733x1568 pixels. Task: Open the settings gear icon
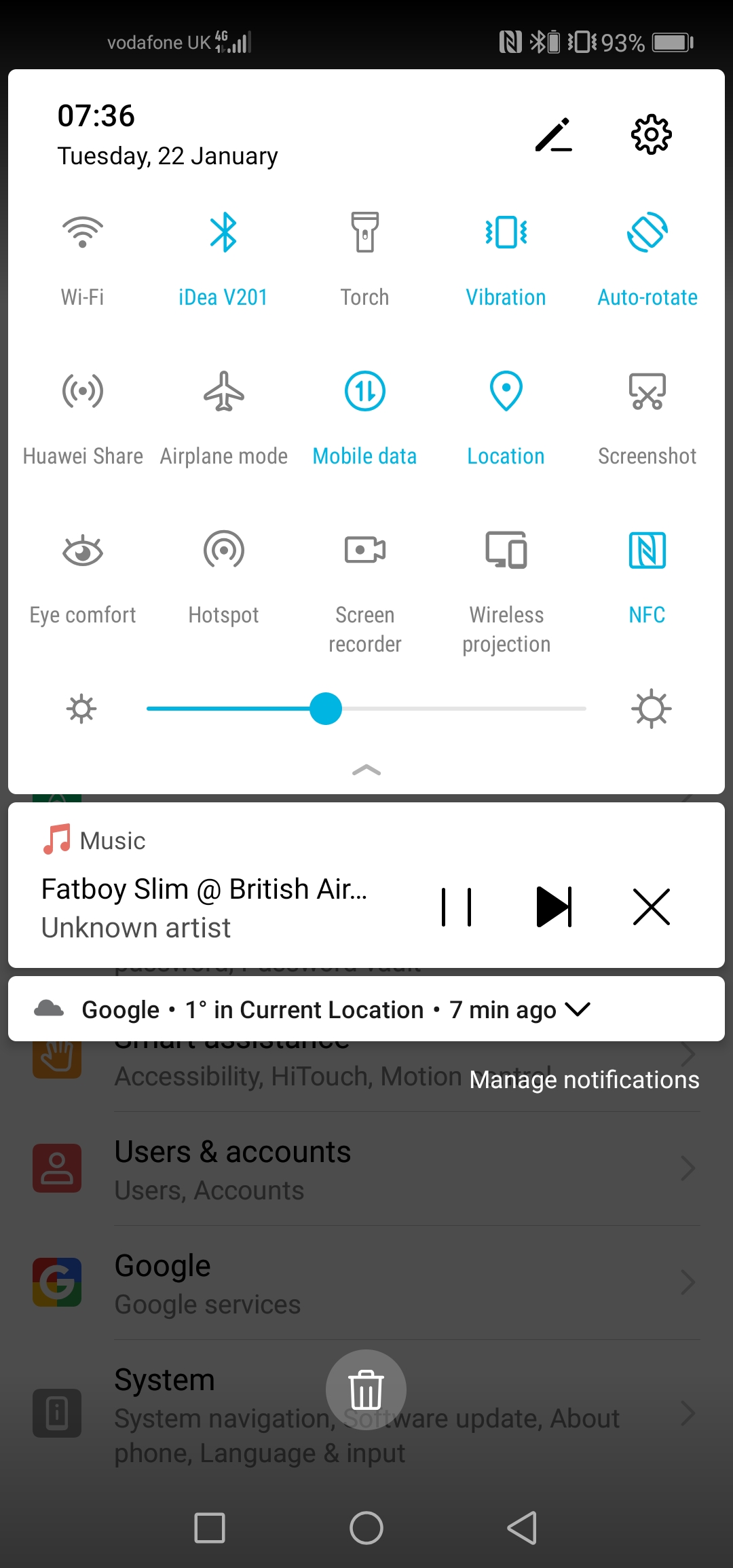651,134
